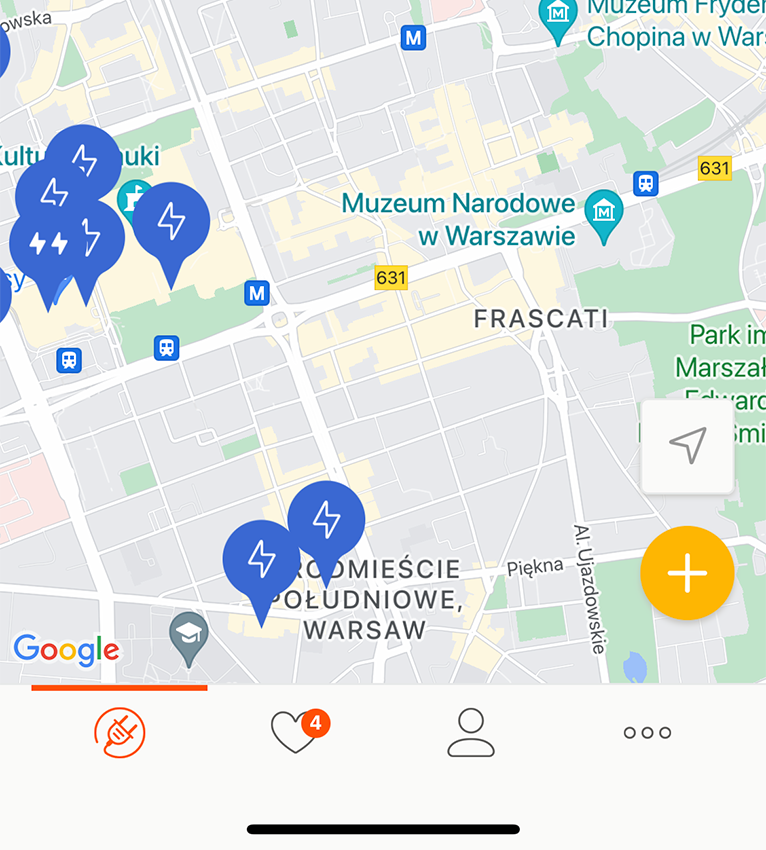This screenshot has height=850, width=766.
Task: Open the Muzeum Narodowe w Warszawie marker
Action: click(x=604, y=213)
